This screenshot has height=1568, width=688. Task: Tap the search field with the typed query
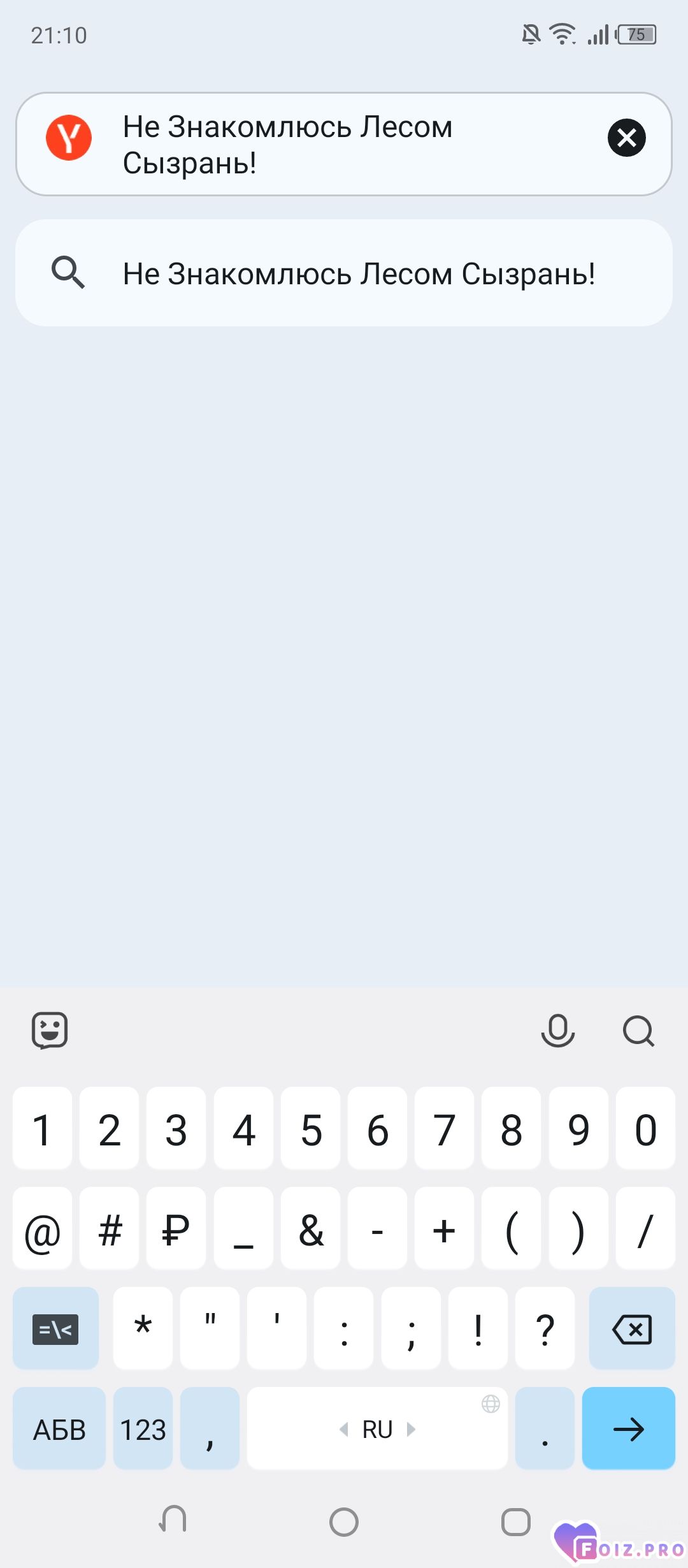click(344, 144)
